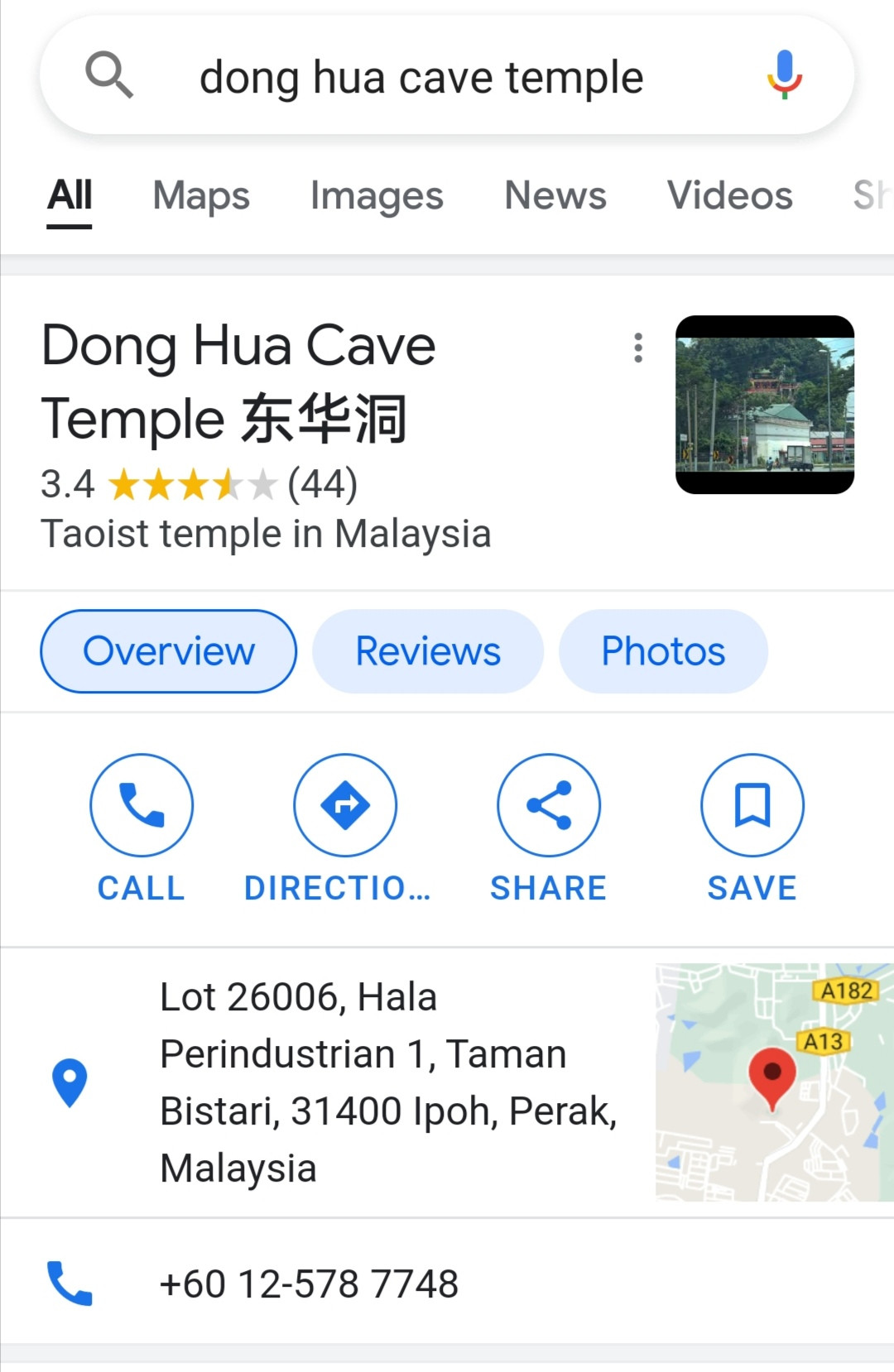This screenshot has height=1372, width=894.
Task: Show the Videos tab
Action: [x=730, y=196]
